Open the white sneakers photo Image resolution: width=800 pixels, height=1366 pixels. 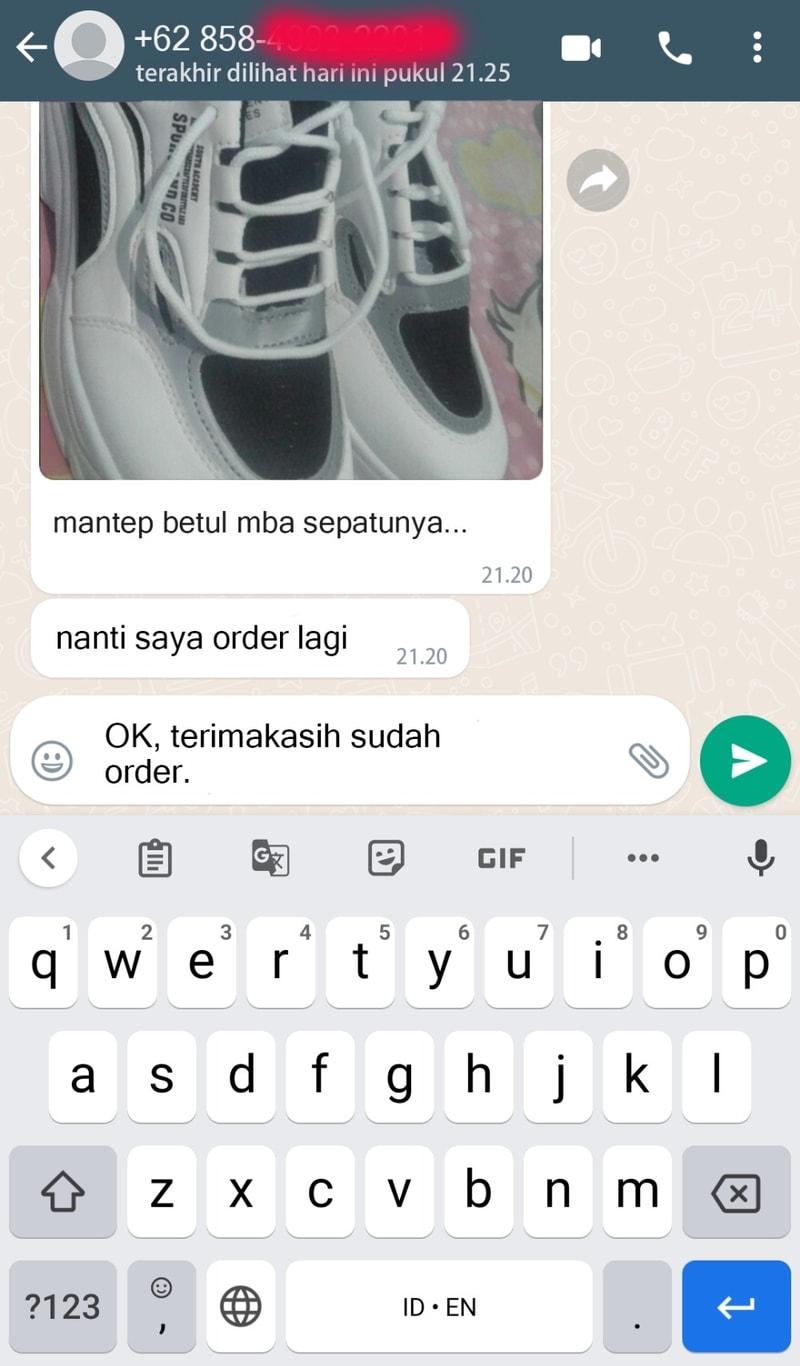[x=290, y=290]
